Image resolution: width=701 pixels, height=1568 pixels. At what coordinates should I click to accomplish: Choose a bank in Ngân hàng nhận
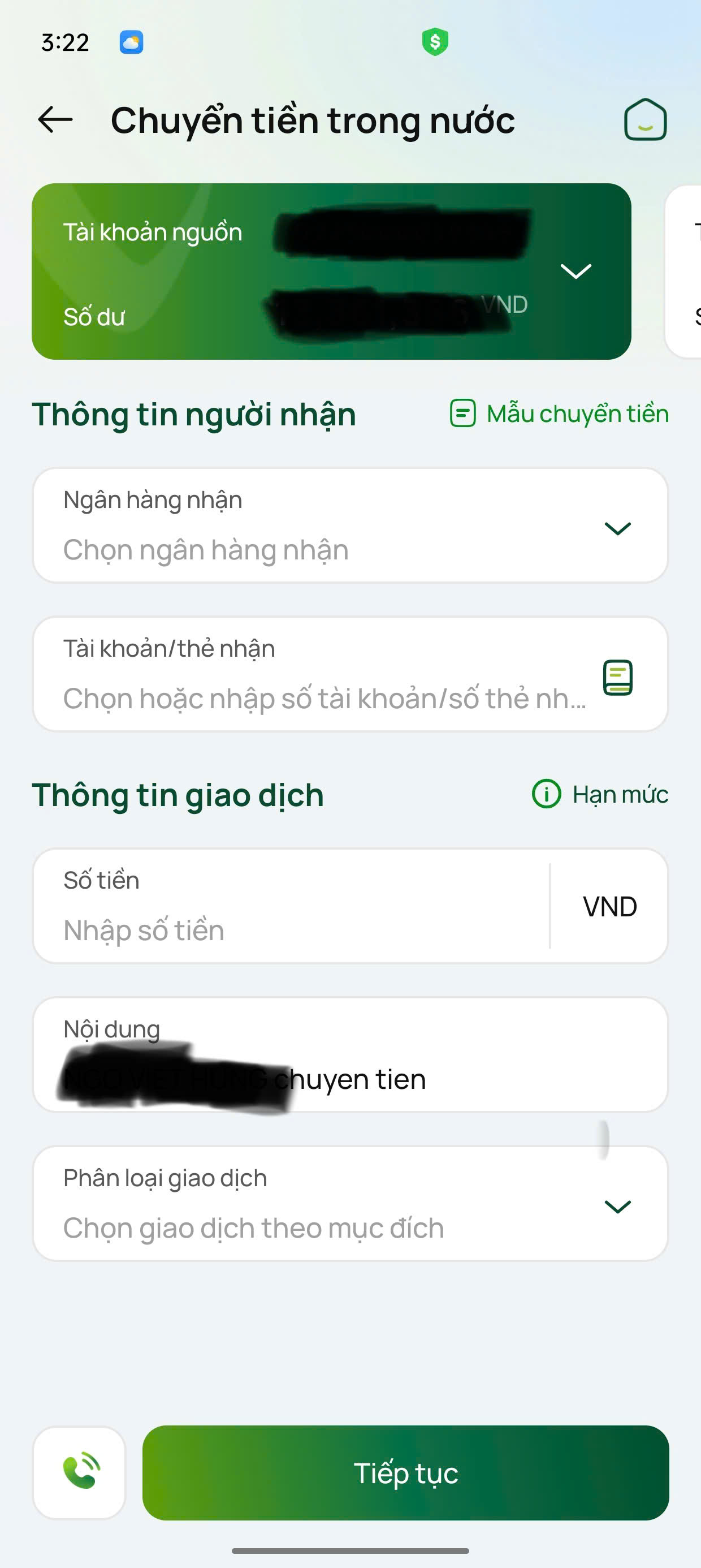point(350,526)
